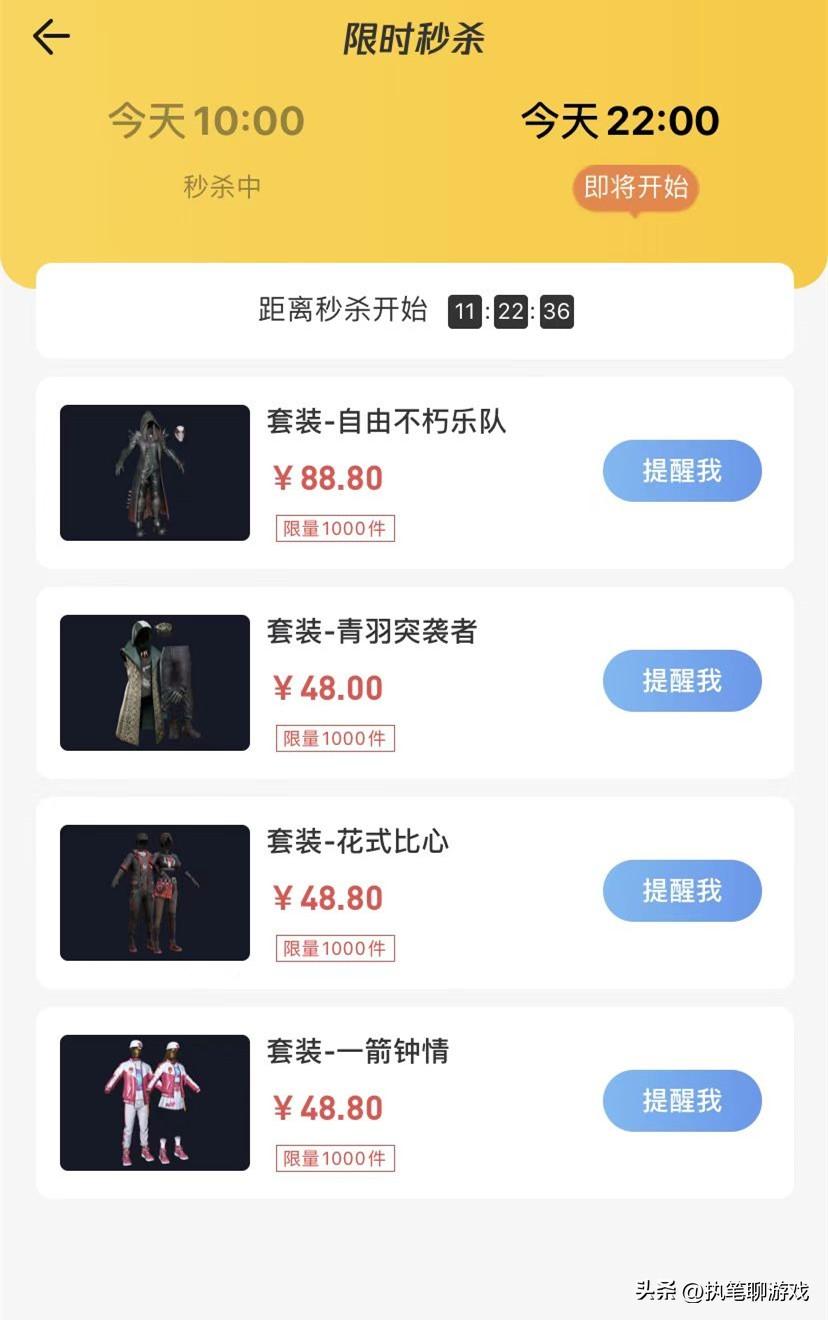Go back using the arrow icon
The height and width of the screenshot is (1320, 828).
click(x=51, y=38)
